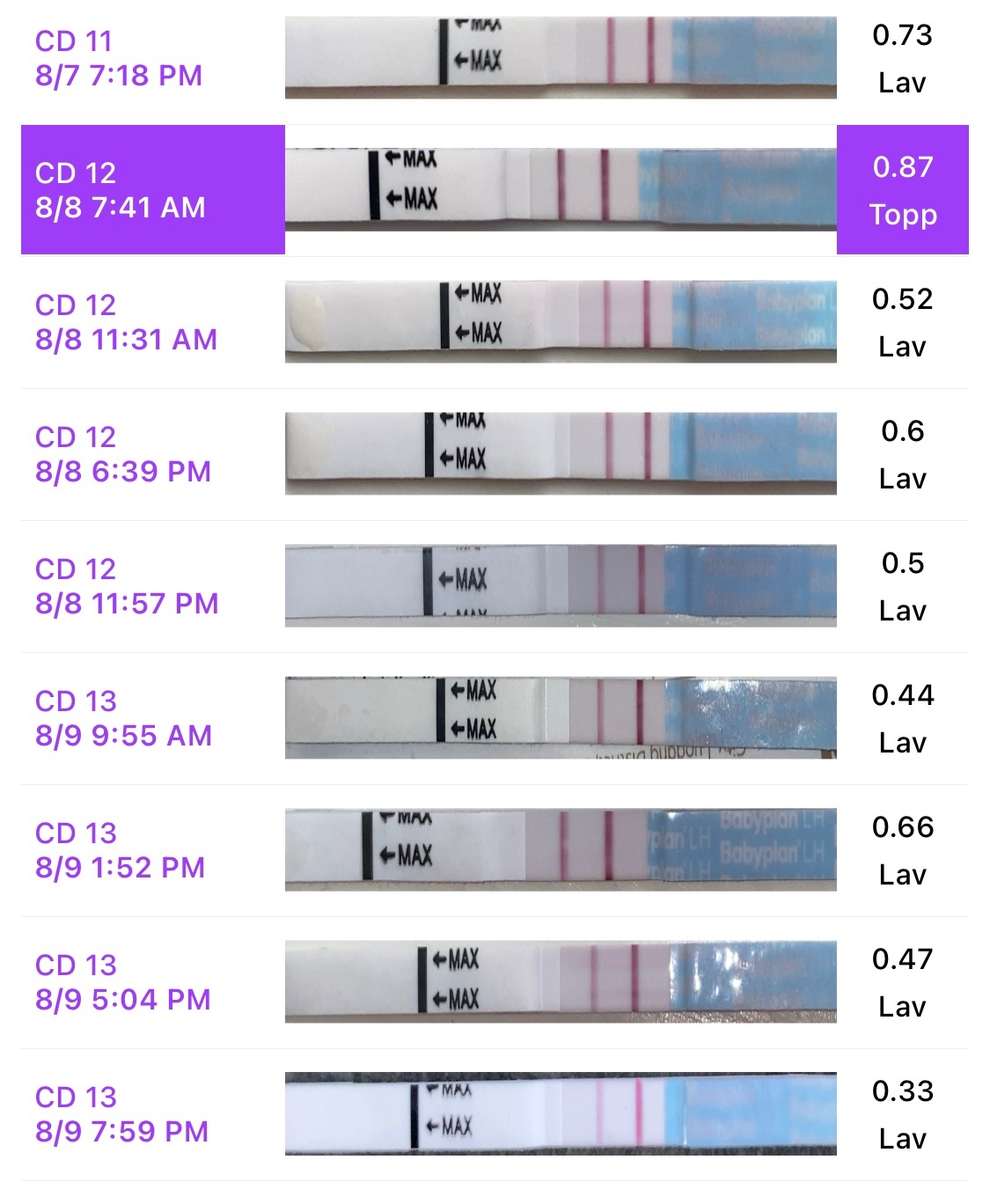The width and height of the screenshot is (990, 1204).
Task: Open the CD 12 8/8 11:57 PM entry
Action: pyautogui.click(x=127, y=586)
